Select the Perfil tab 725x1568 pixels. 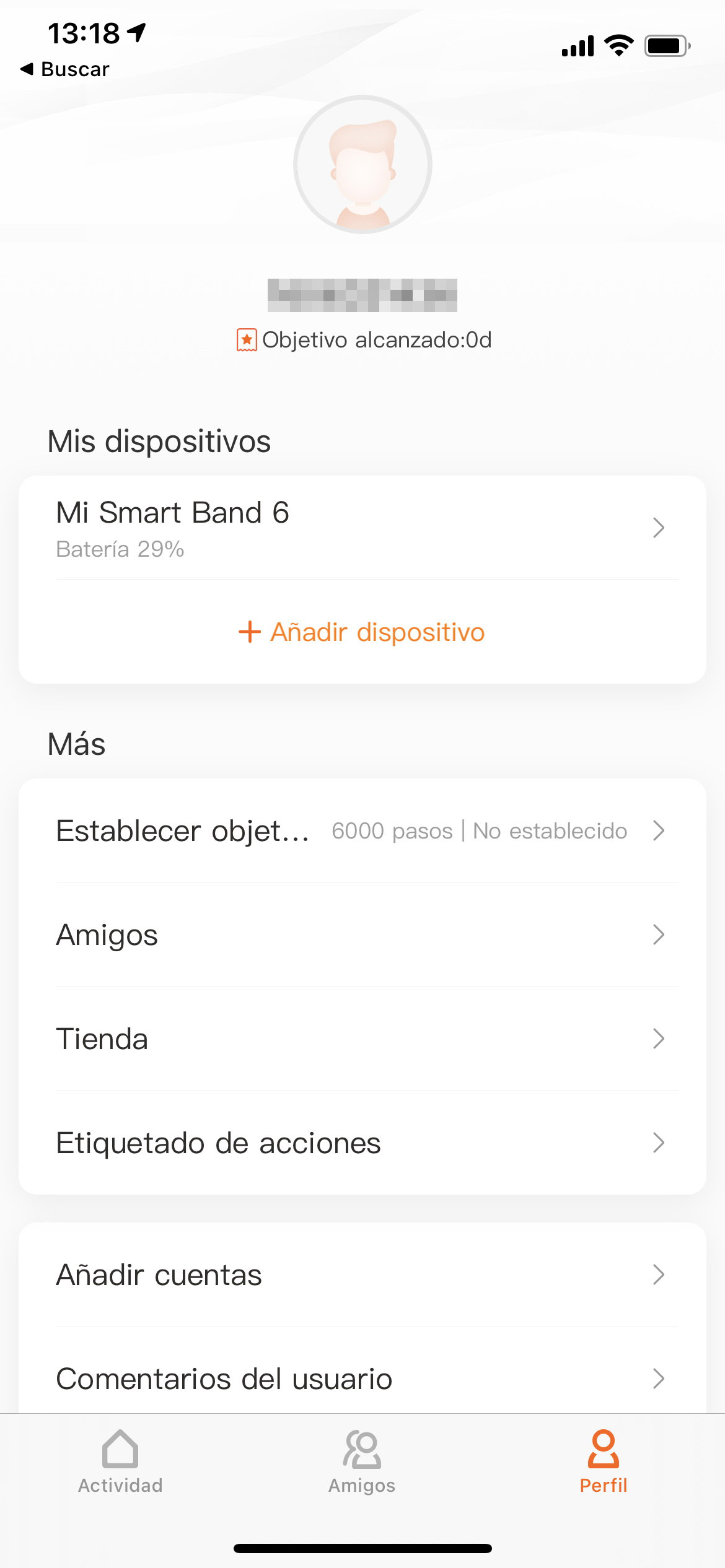[604, 1461]
